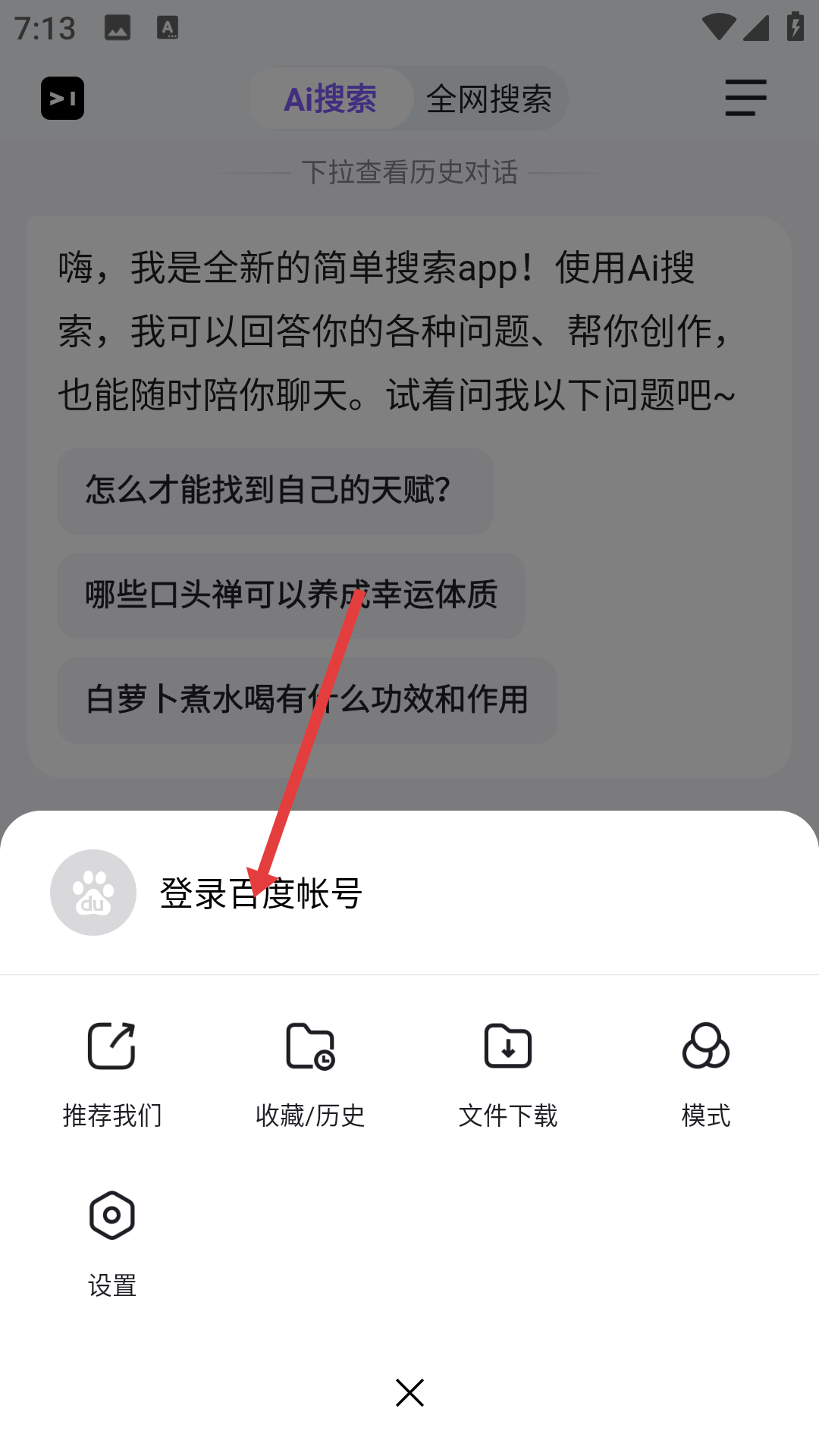Open the hamburger menu icon
819x1456 pixels.
tap(745, 98)
